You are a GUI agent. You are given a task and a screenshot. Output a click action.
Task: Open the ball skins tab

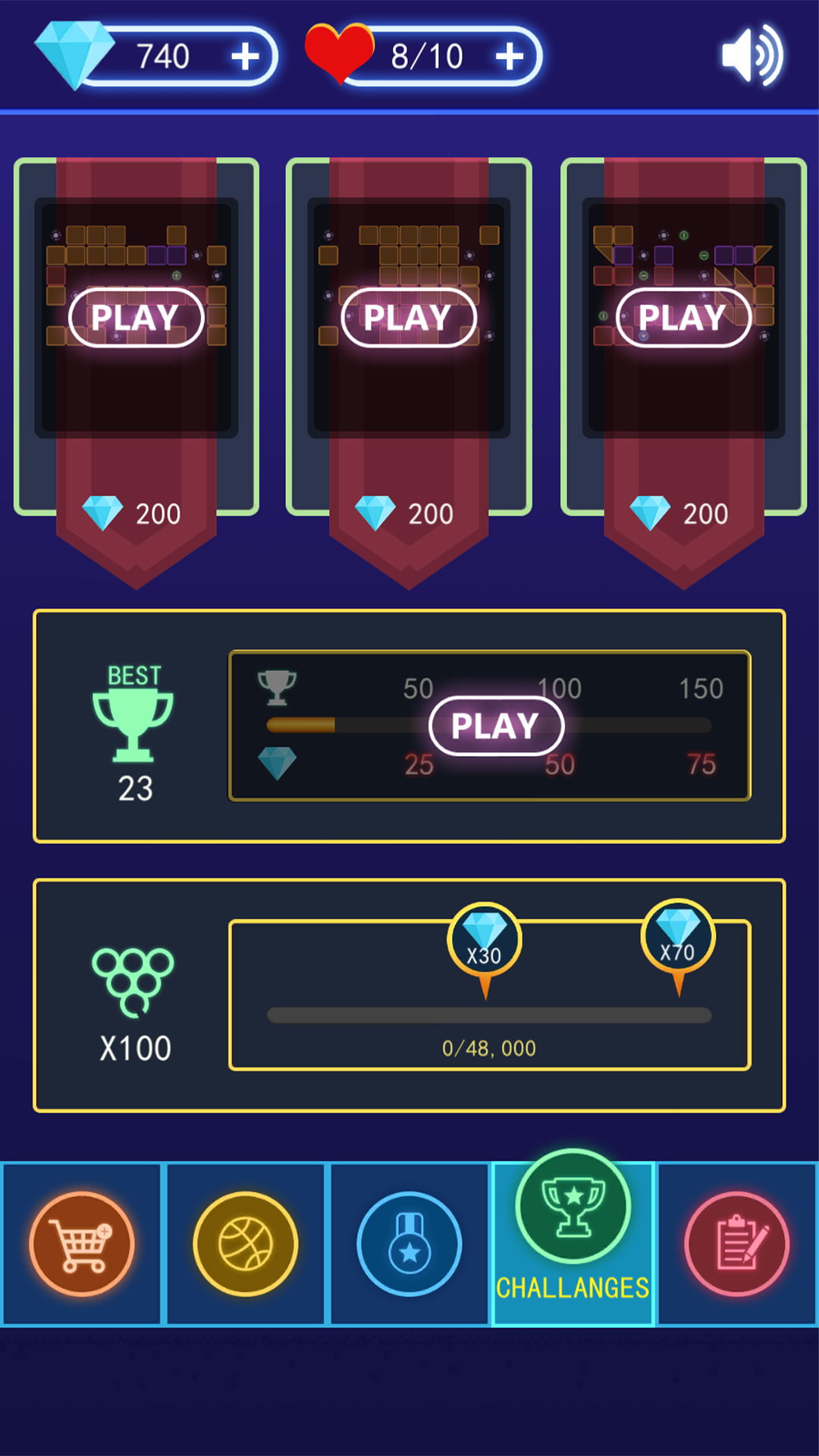(245, 1244)
